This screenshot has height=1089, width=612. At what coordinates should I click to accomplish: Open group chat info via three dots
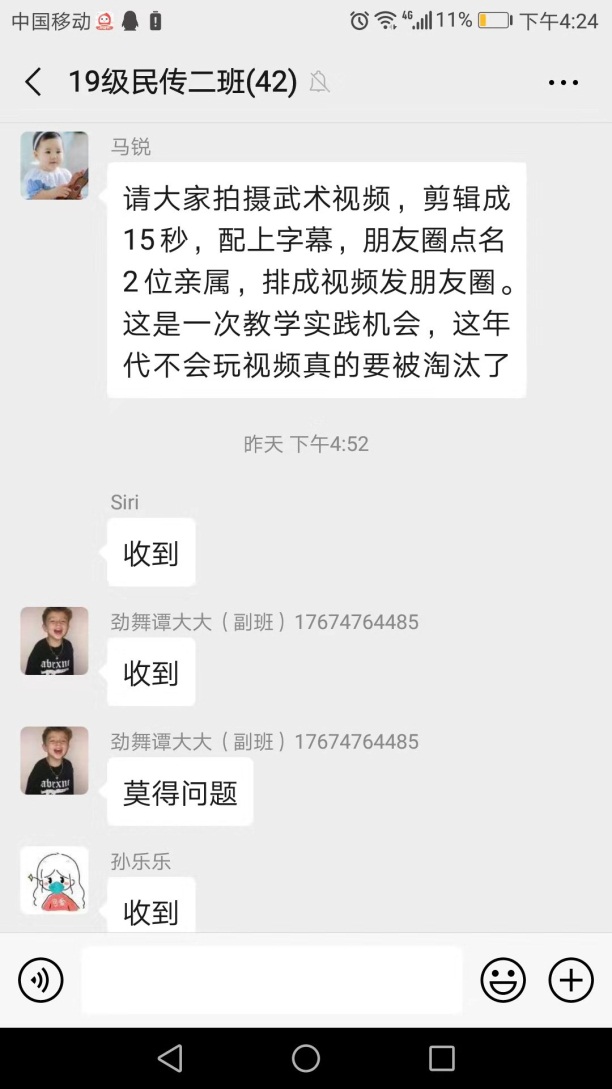coord(563,82)
